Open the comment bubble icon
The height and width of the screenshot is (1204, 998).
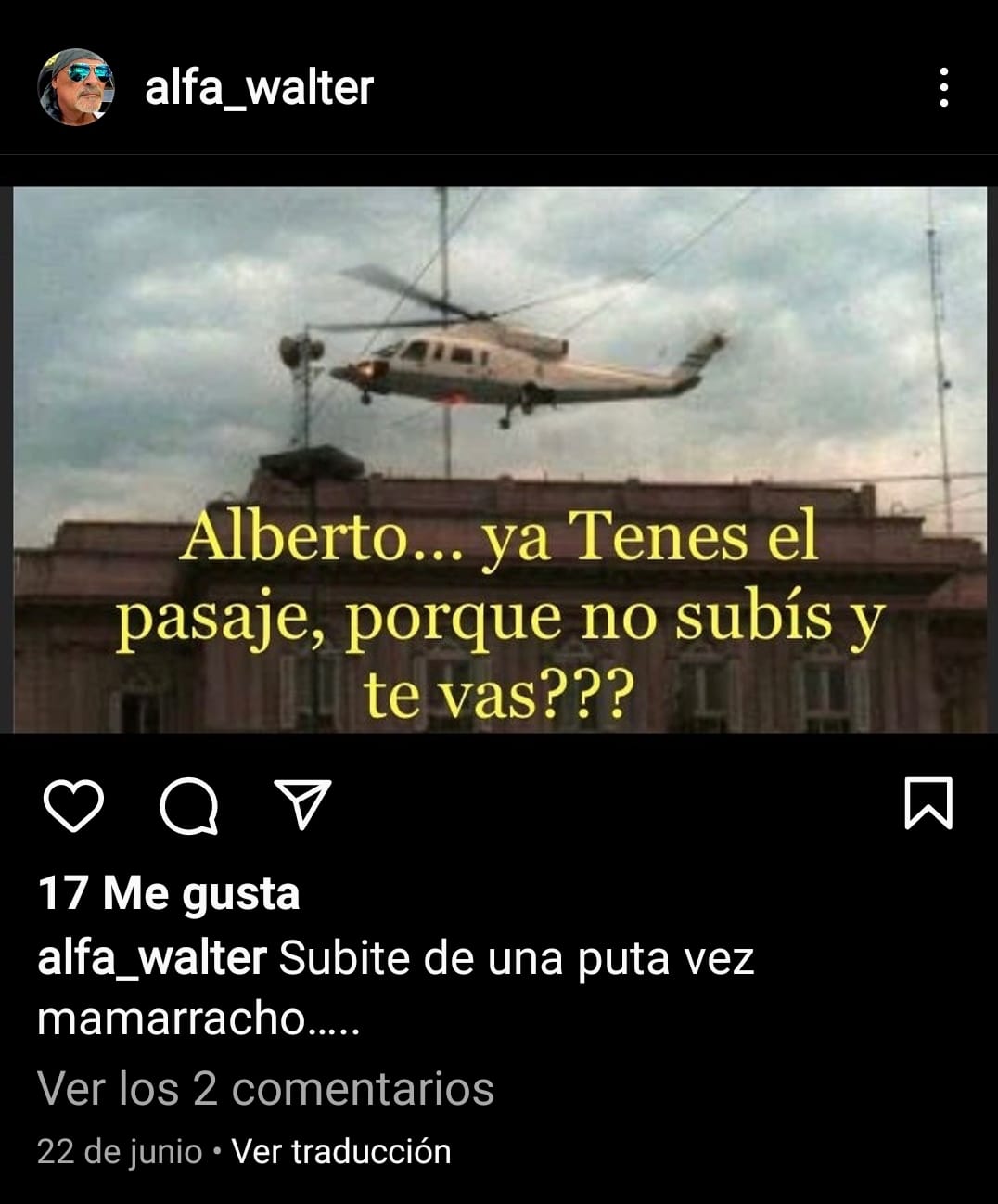pos(189,805)
